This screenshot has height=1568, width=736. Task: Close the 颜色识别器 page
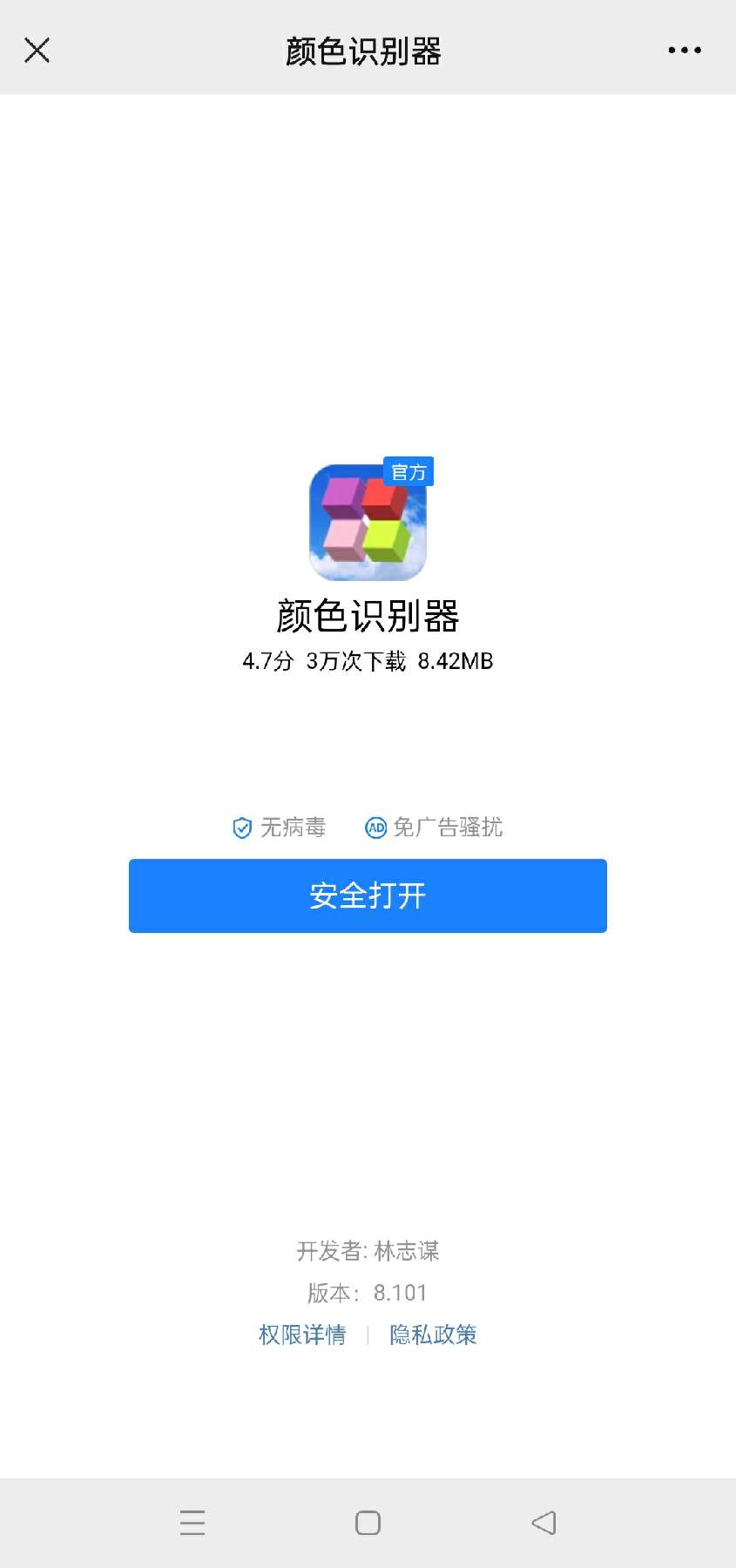pyautogui.click(x=37, y=51)
